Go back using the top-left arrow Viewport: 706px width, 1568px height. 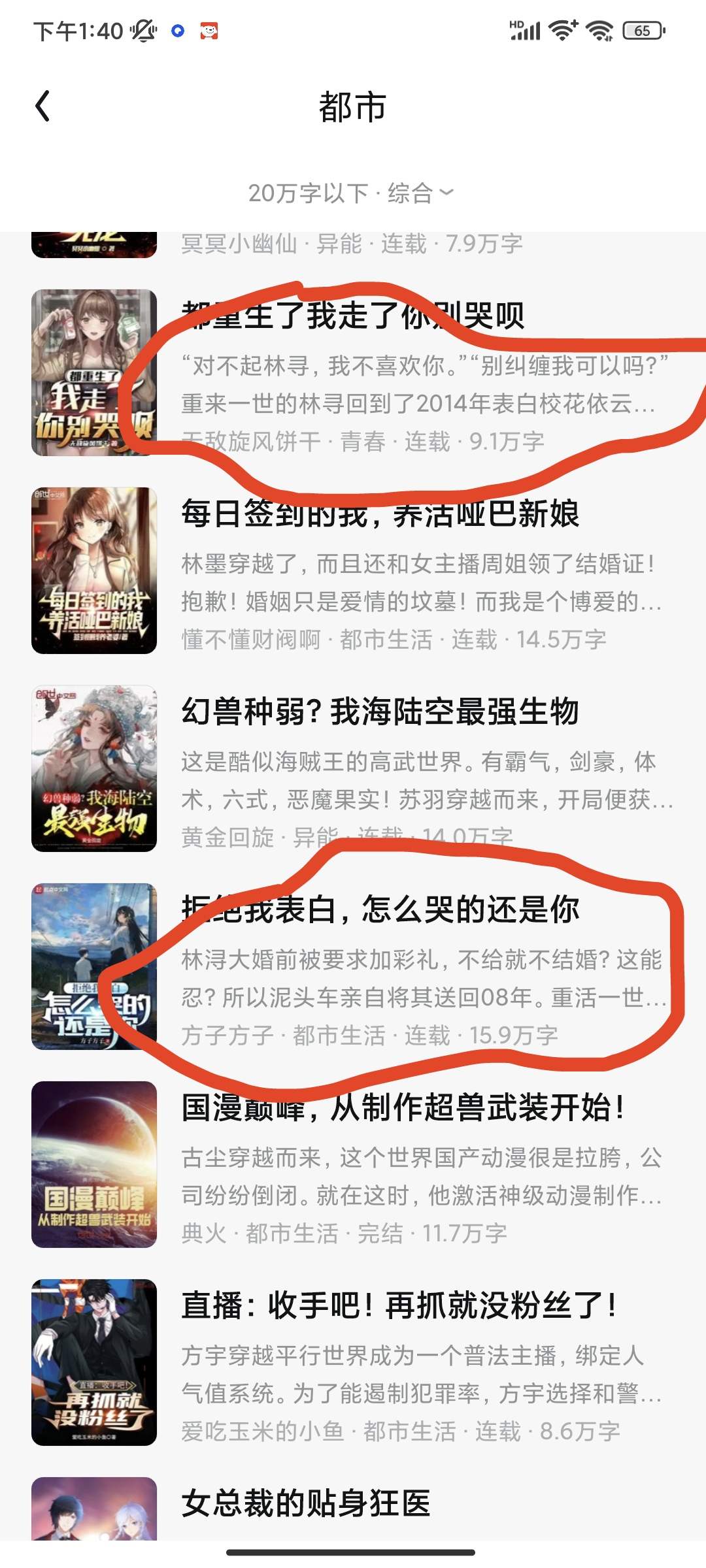[x=42, y=106]
